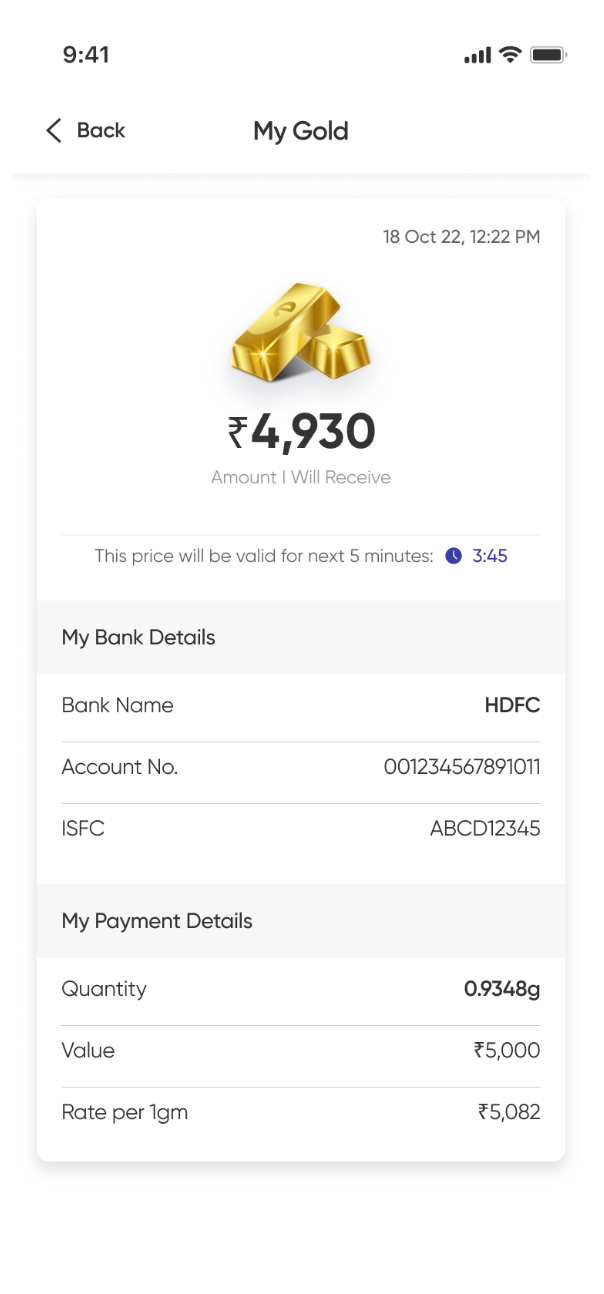Go back from My Gold screen
Screen dimensions: 604x1294
click(85, 130)
